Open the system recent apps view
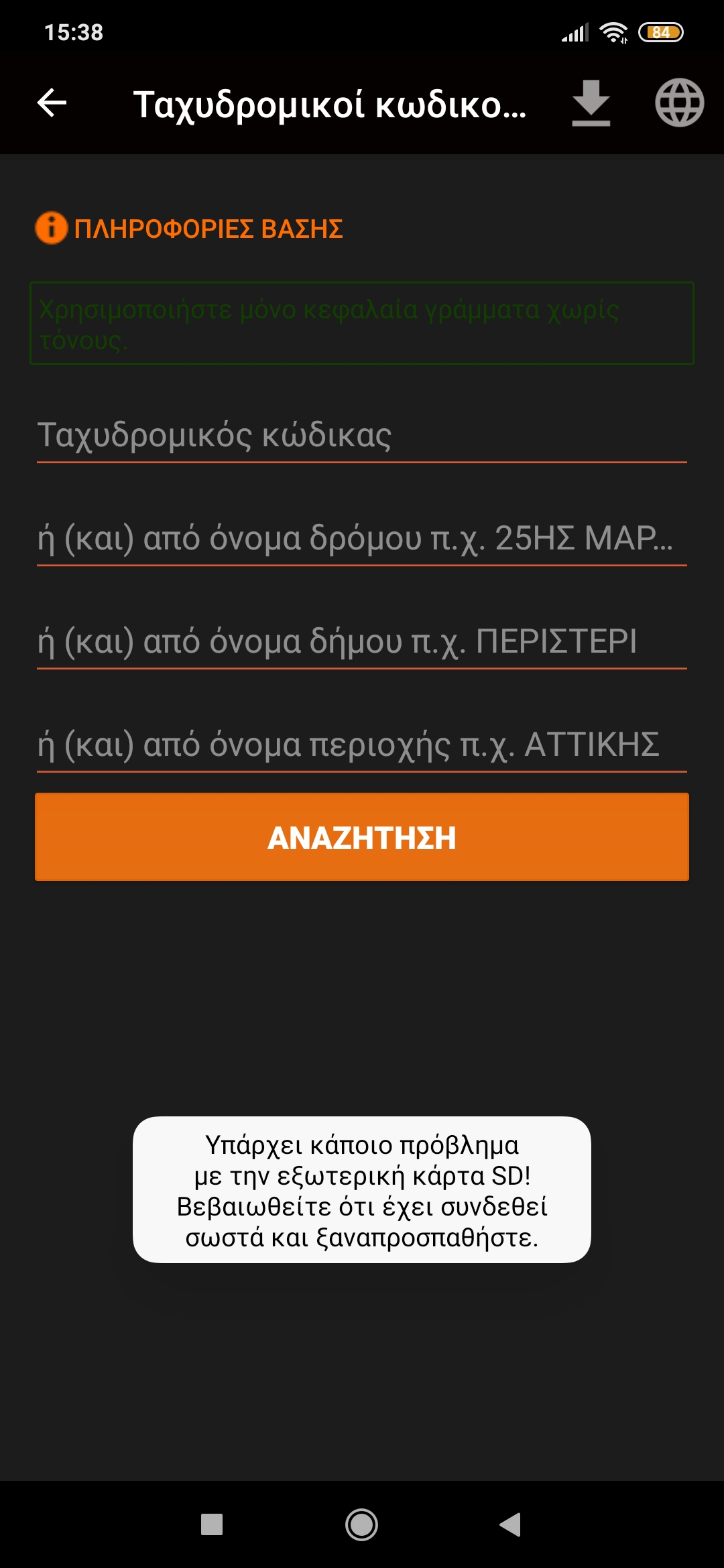 [212, 1524]
